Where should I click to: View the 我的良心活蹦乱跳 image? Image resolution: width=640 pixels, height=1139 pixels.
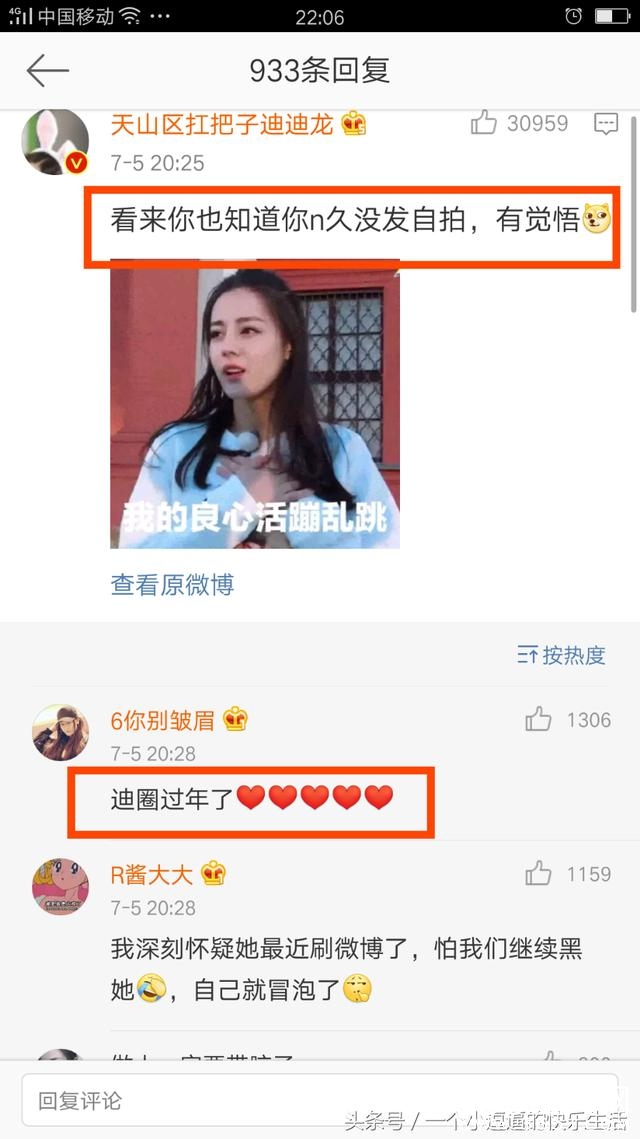point(255,408)
